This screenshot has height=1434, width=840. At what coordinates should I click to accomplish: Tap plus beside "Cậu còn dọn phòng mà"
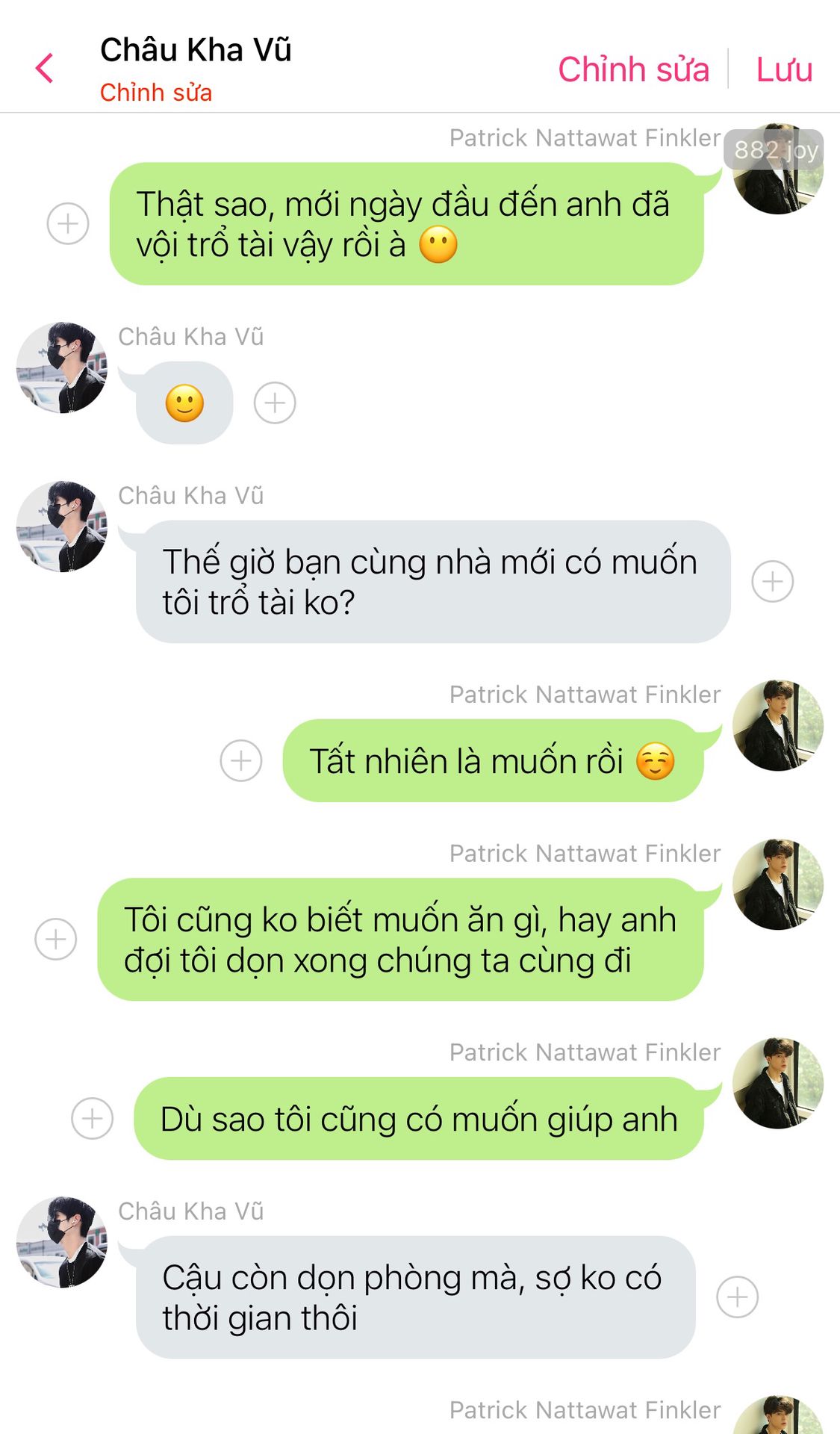(x=737, y=1297)
